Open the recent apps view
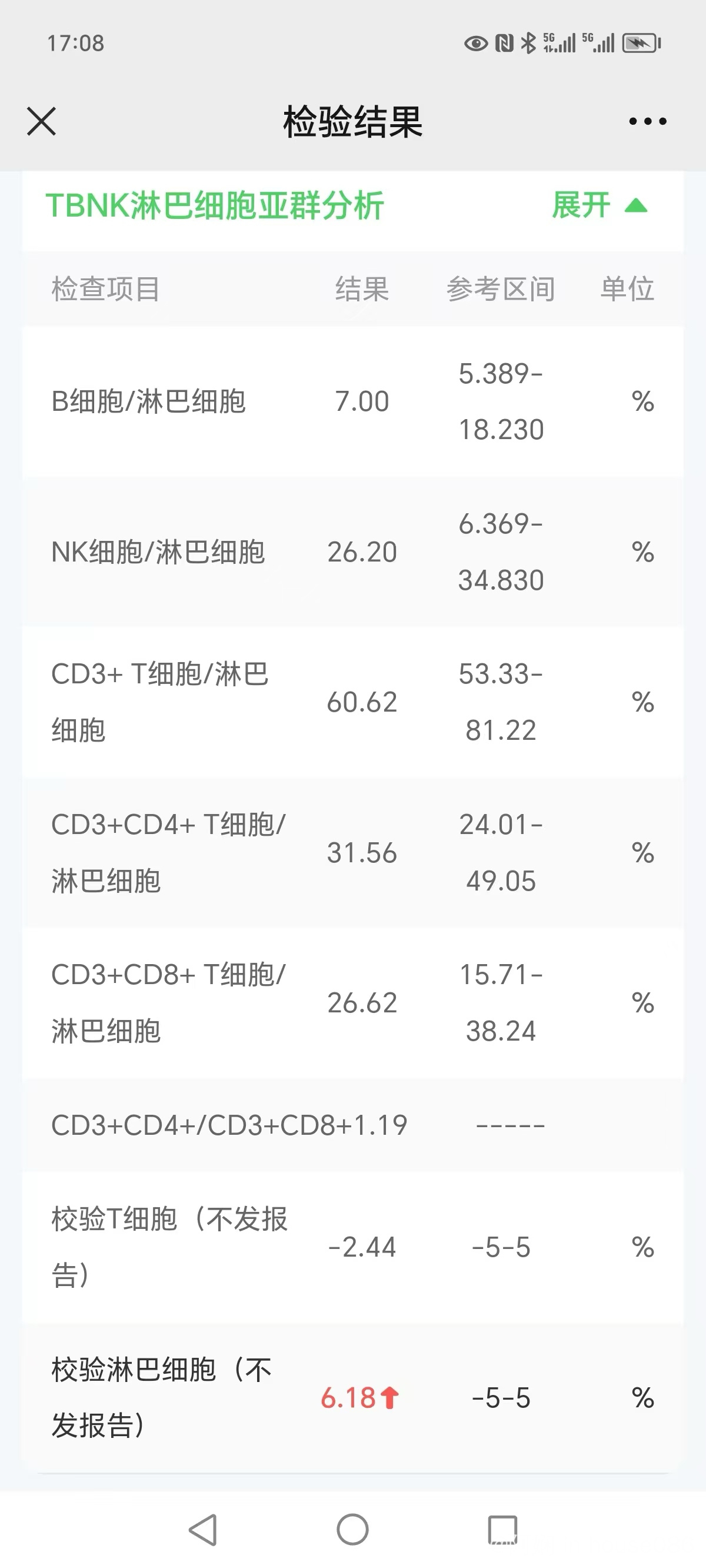This screenshot has height=1568, width=706. pos(502,1530)
